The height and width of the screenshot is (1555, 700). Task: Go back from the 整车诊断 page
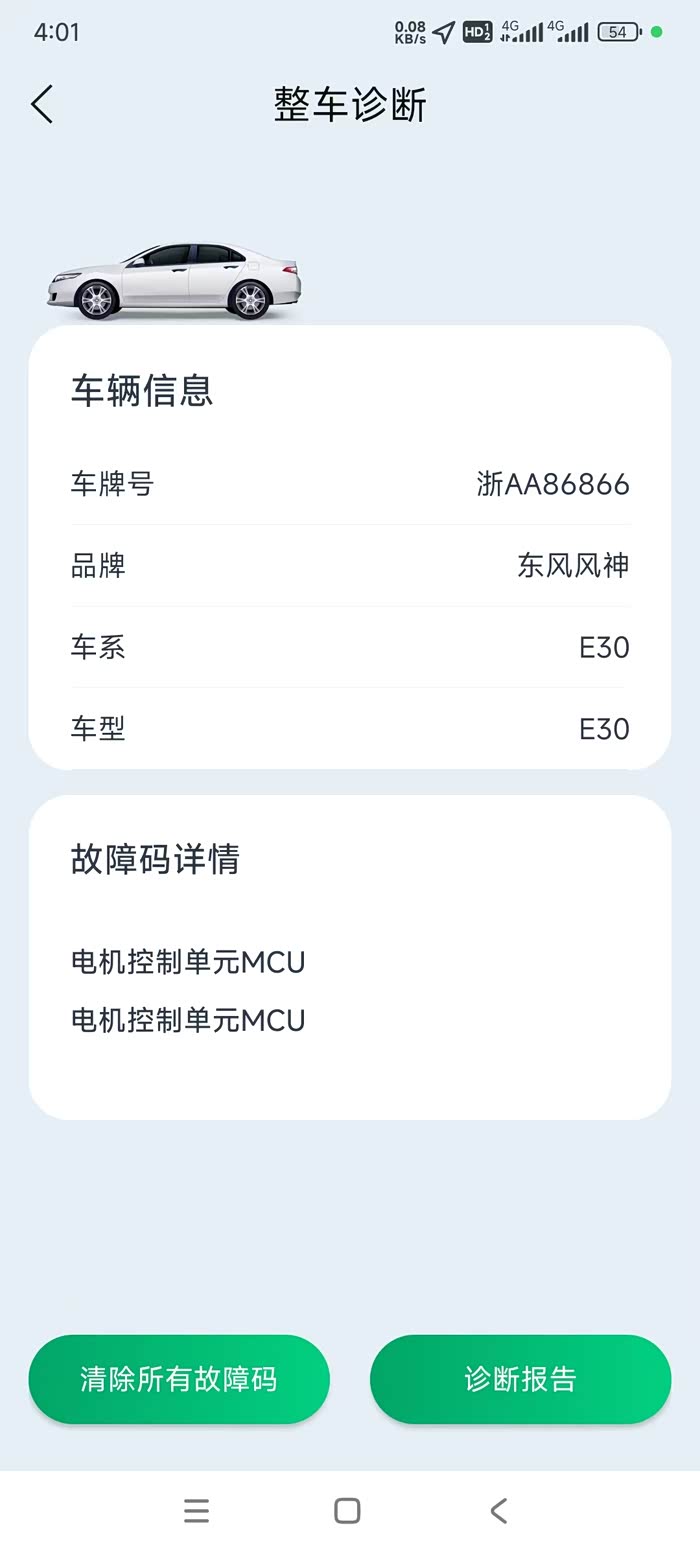click(x=42, y=104)
